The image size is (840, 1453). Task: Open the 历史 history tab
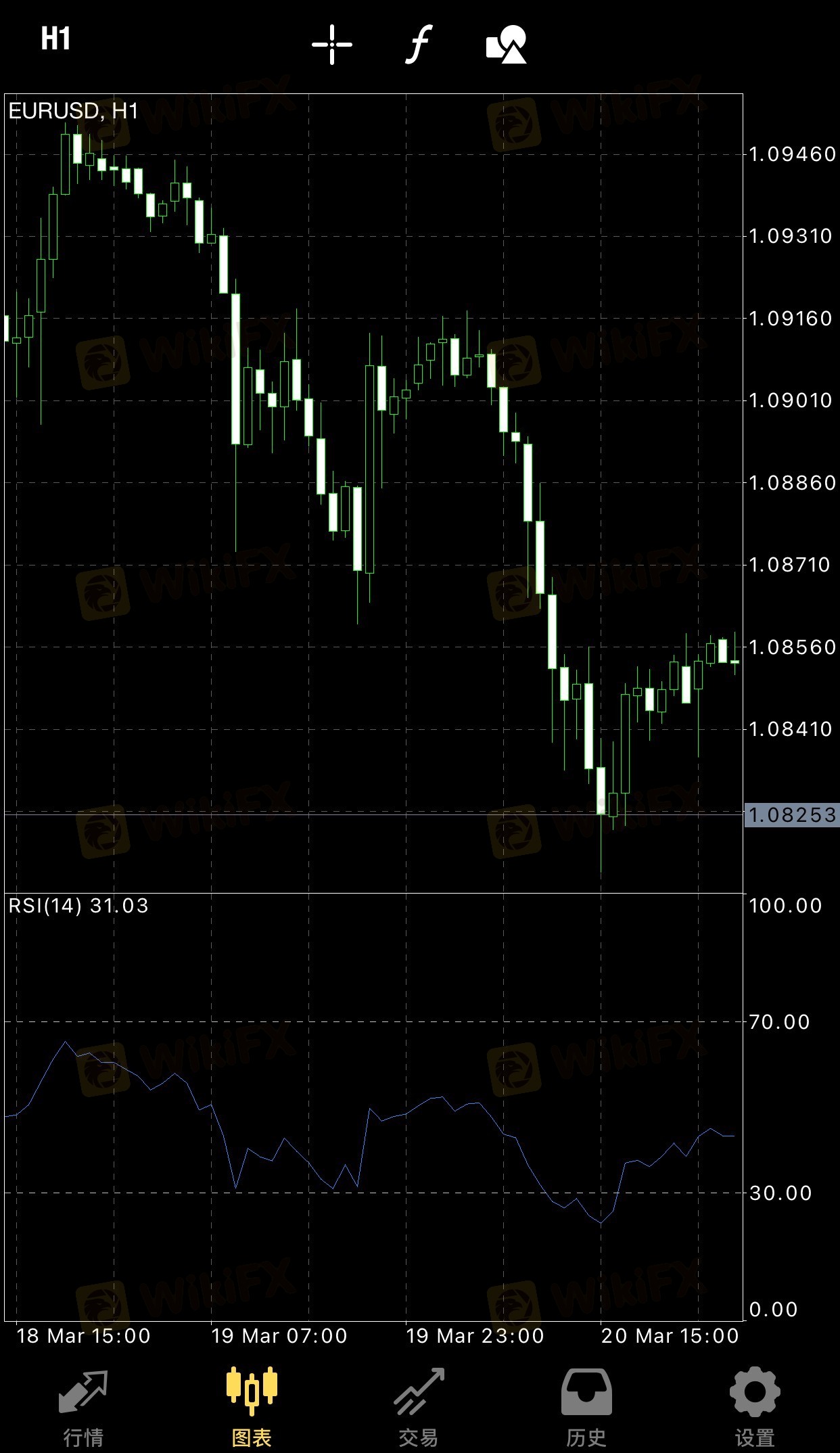pyautogui.click(x=586, y=1409)
